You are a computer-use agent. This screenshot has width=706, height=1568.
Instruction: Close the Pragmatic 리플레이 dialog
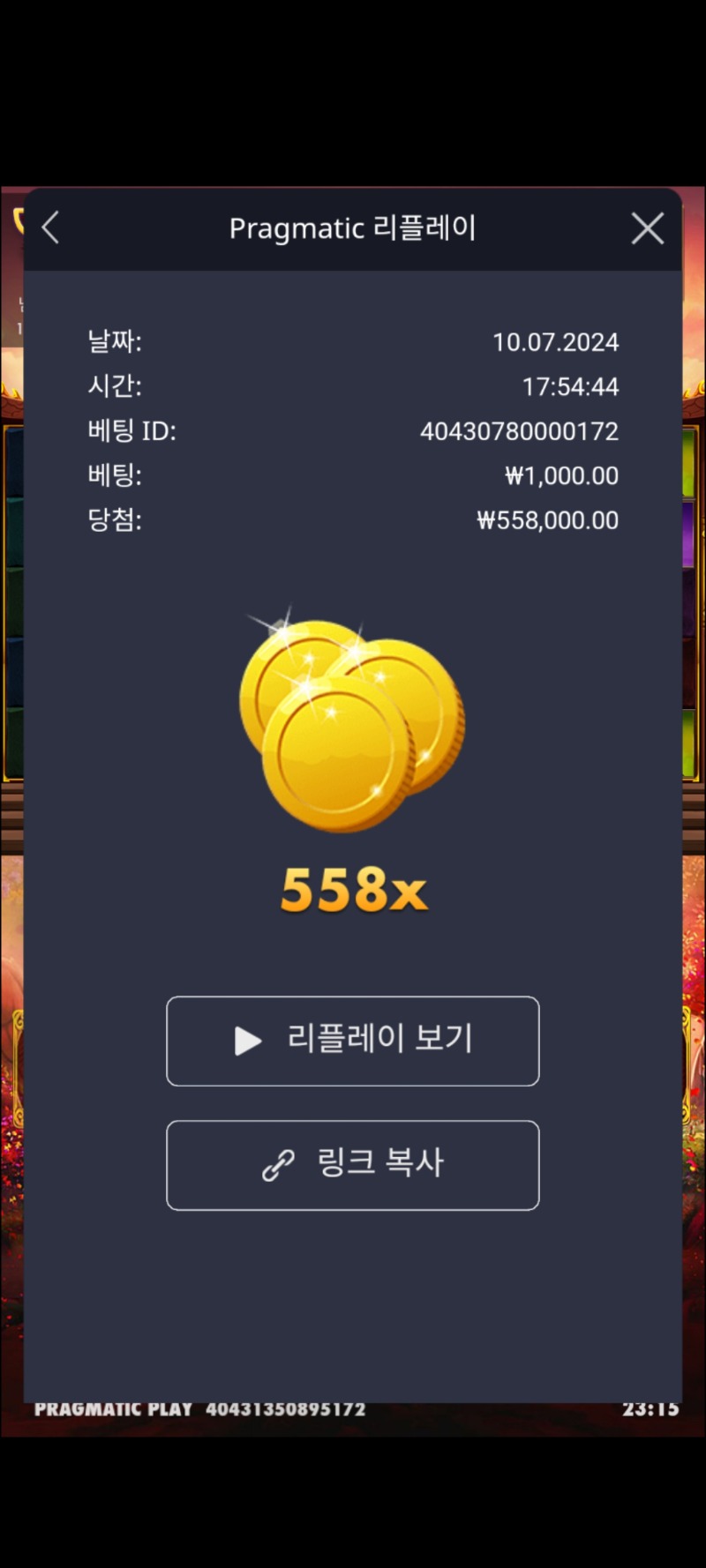point(648,228)
